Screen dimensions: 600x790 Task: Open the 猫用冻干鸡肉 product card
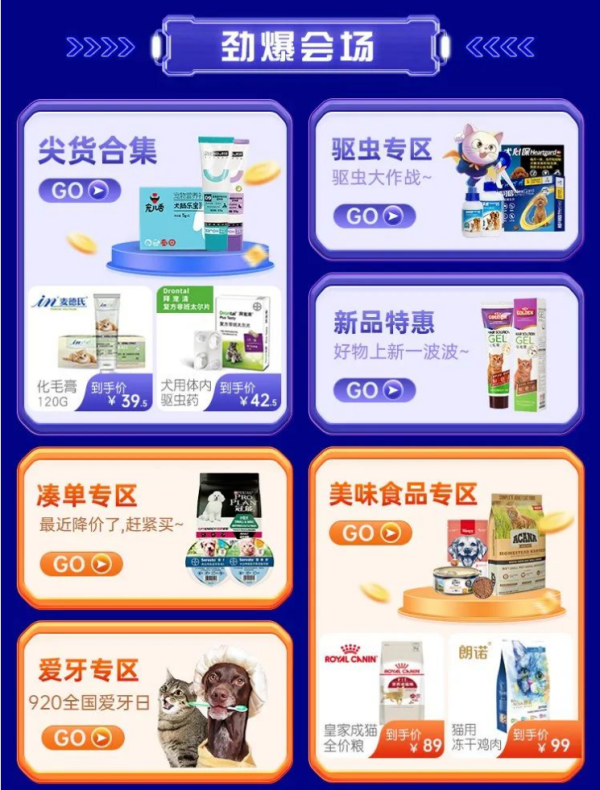(x=510, y=696)
